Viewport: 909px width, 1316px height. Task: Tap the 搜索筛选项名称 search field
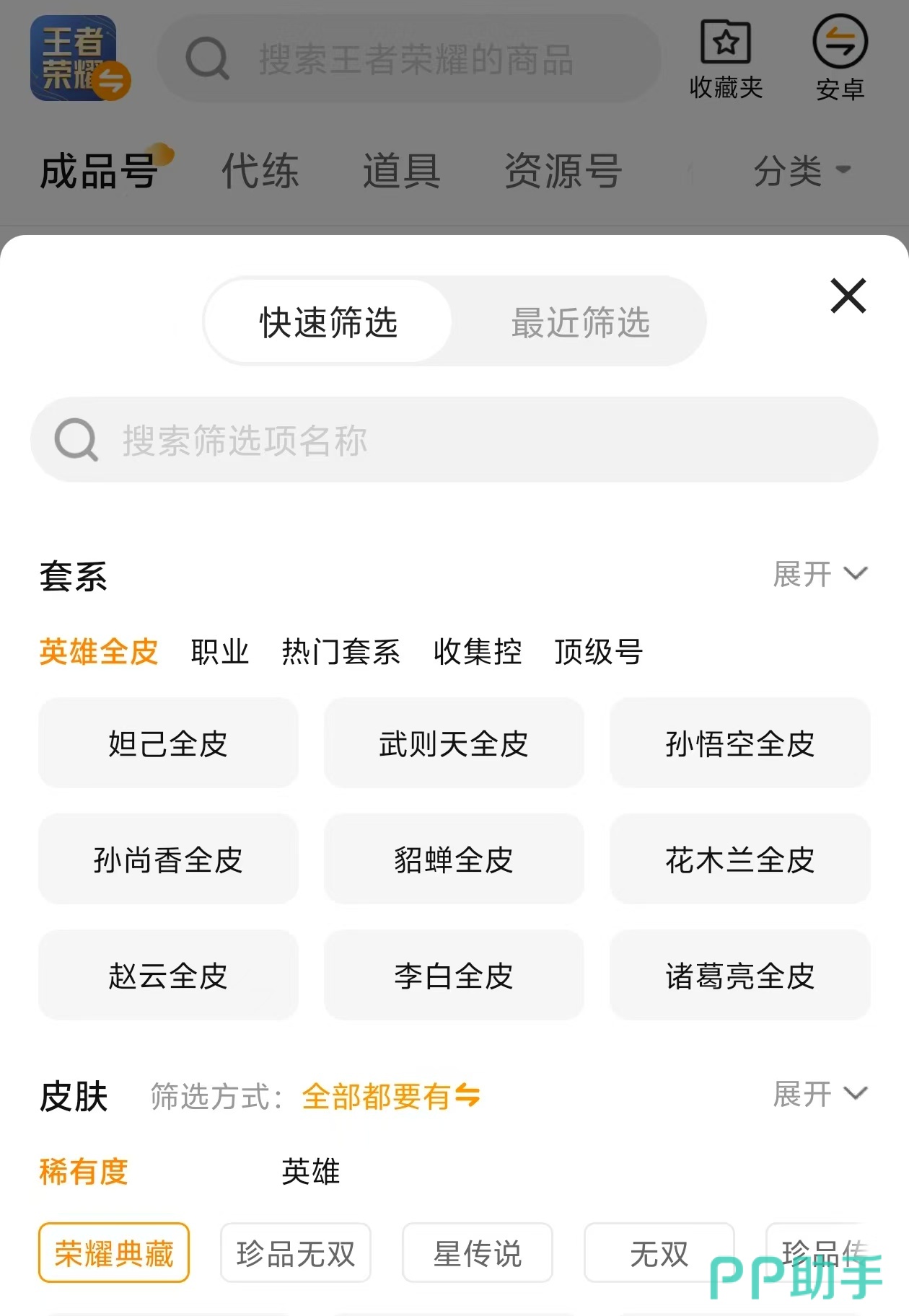[x=454, y=440]
